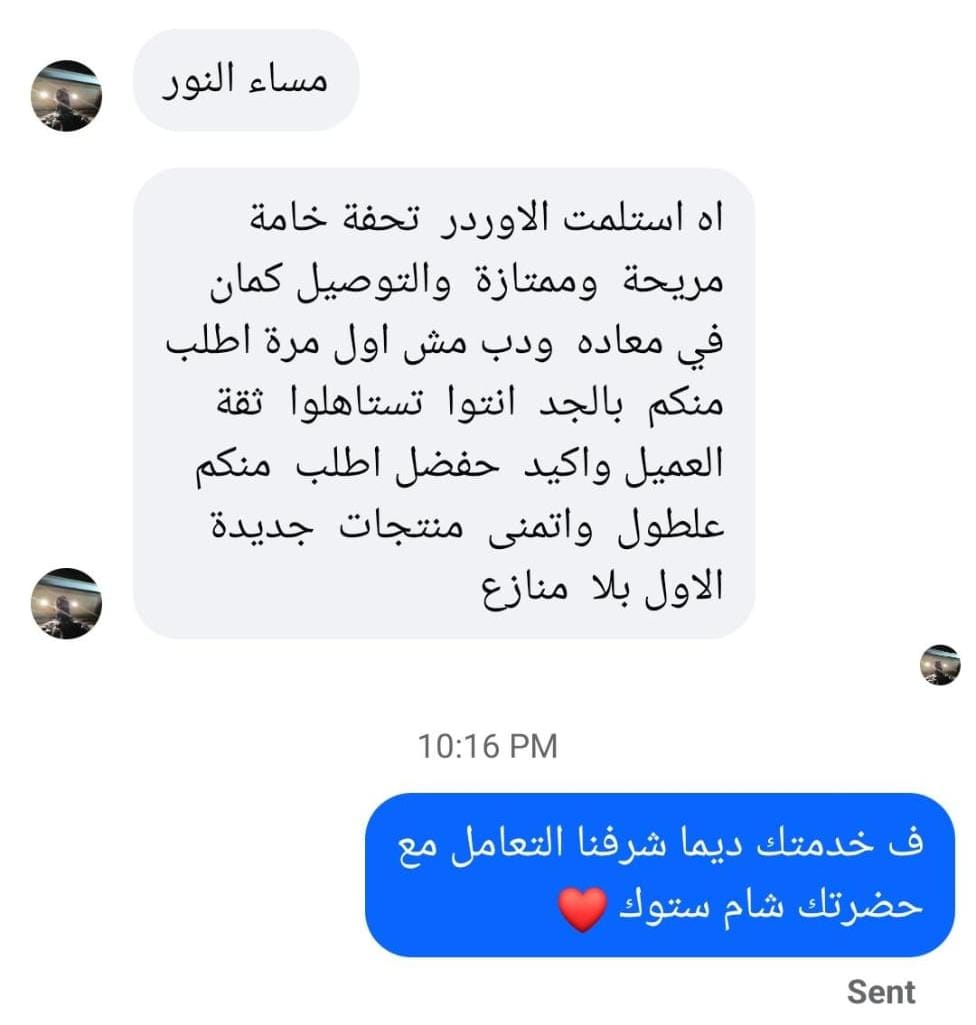Tap sender's avatar beside the long review message
976x1025 pixels.
pos(66,603)
